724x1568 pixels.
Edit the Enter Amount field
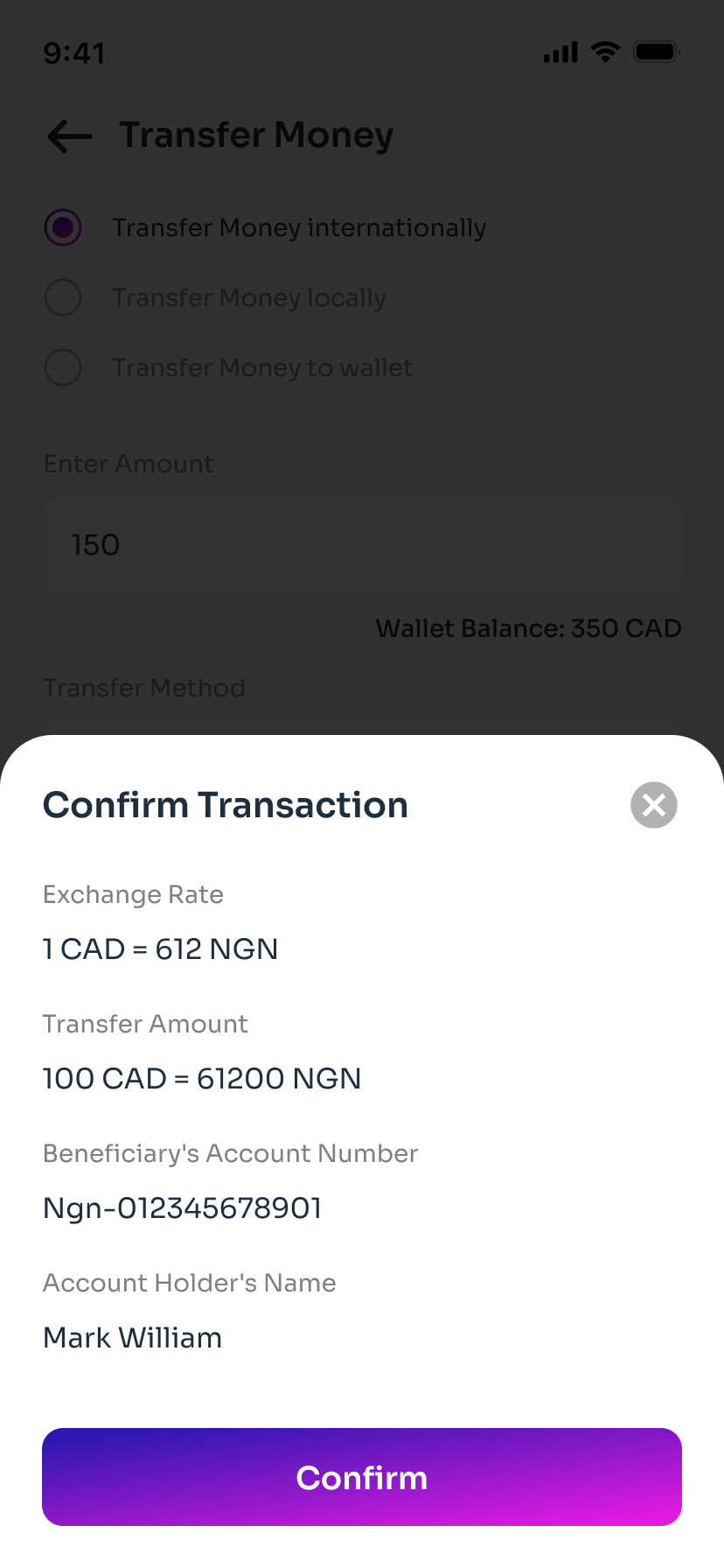[362, 545]
